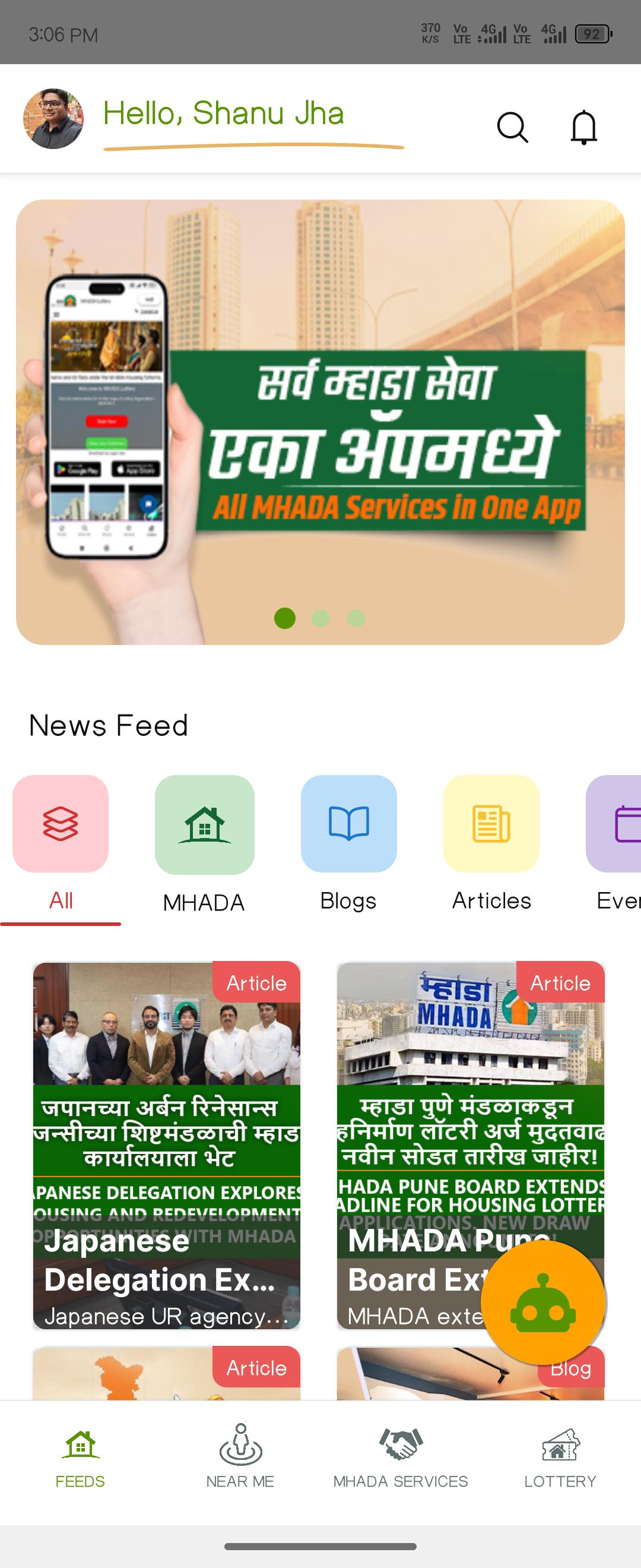The height and width of the screenshot is (1568, 641).
Task: Select the red layered All filter icon
Action: [x=61, y=826]
